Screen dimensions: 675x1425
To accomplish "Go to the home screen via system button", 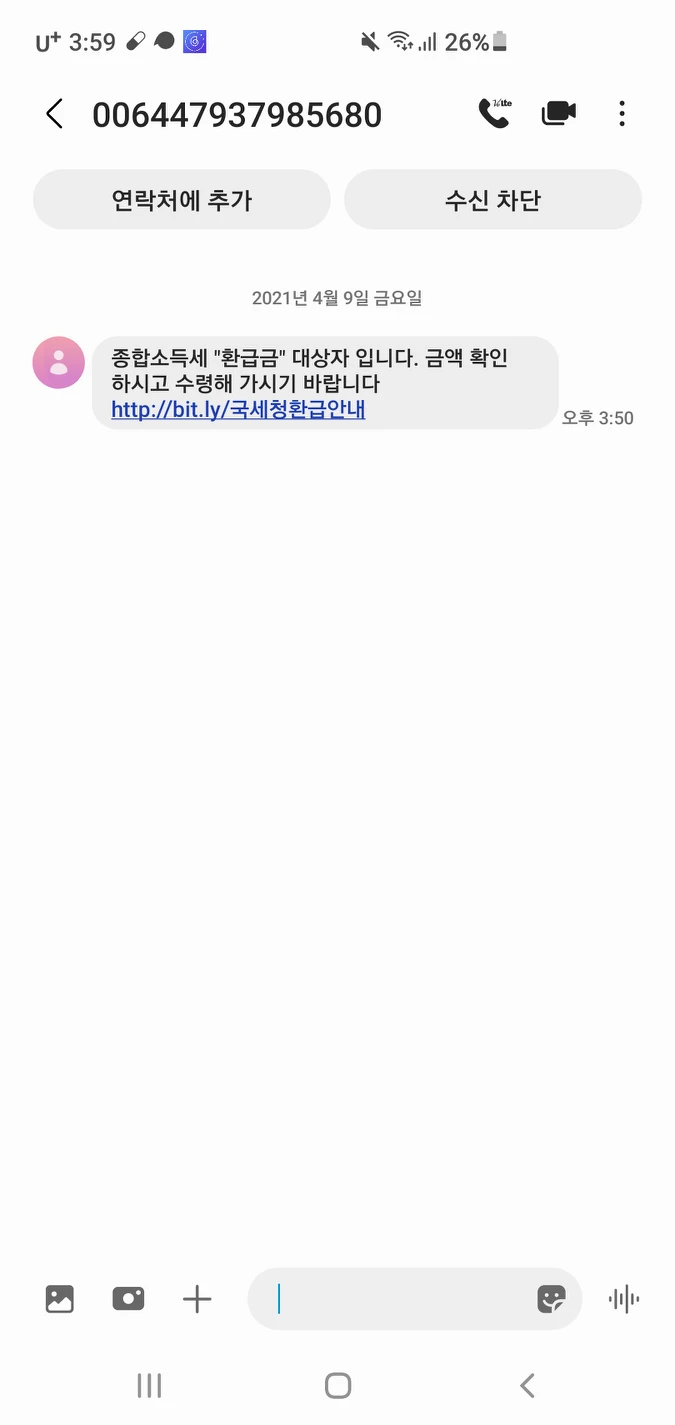I will (x=338, y=1385).
